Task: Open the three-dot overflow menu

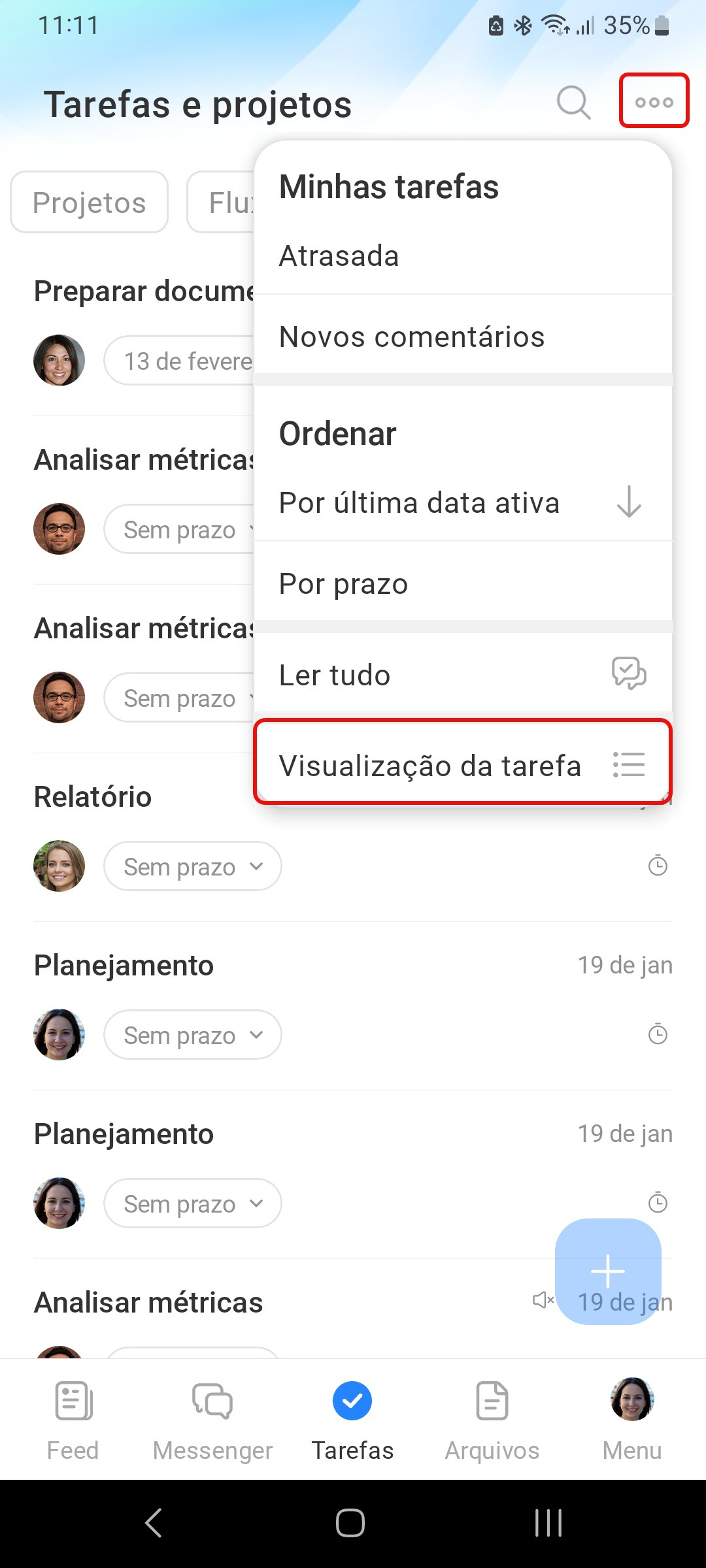Action: (x=654, y=101)
